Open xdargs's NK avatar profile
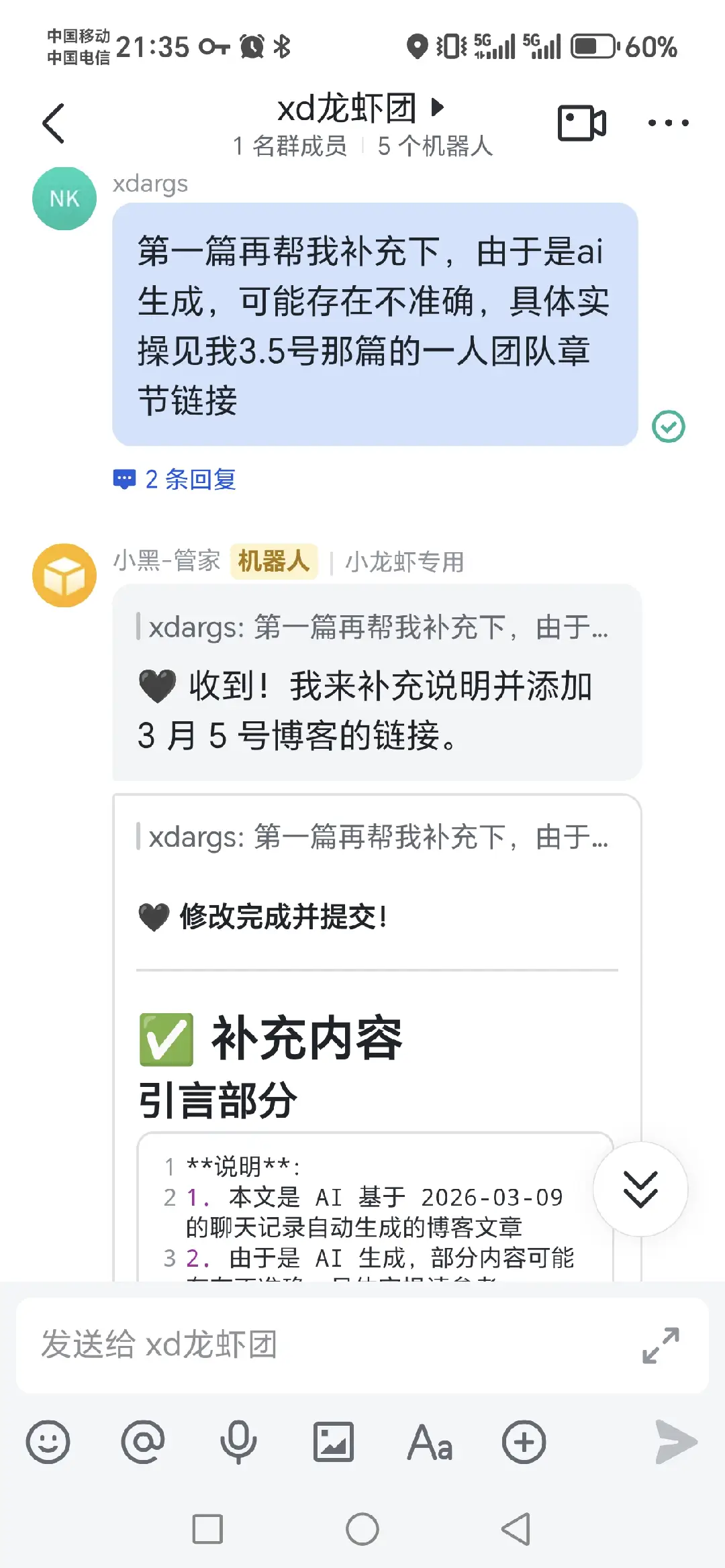 click(64, 199)
